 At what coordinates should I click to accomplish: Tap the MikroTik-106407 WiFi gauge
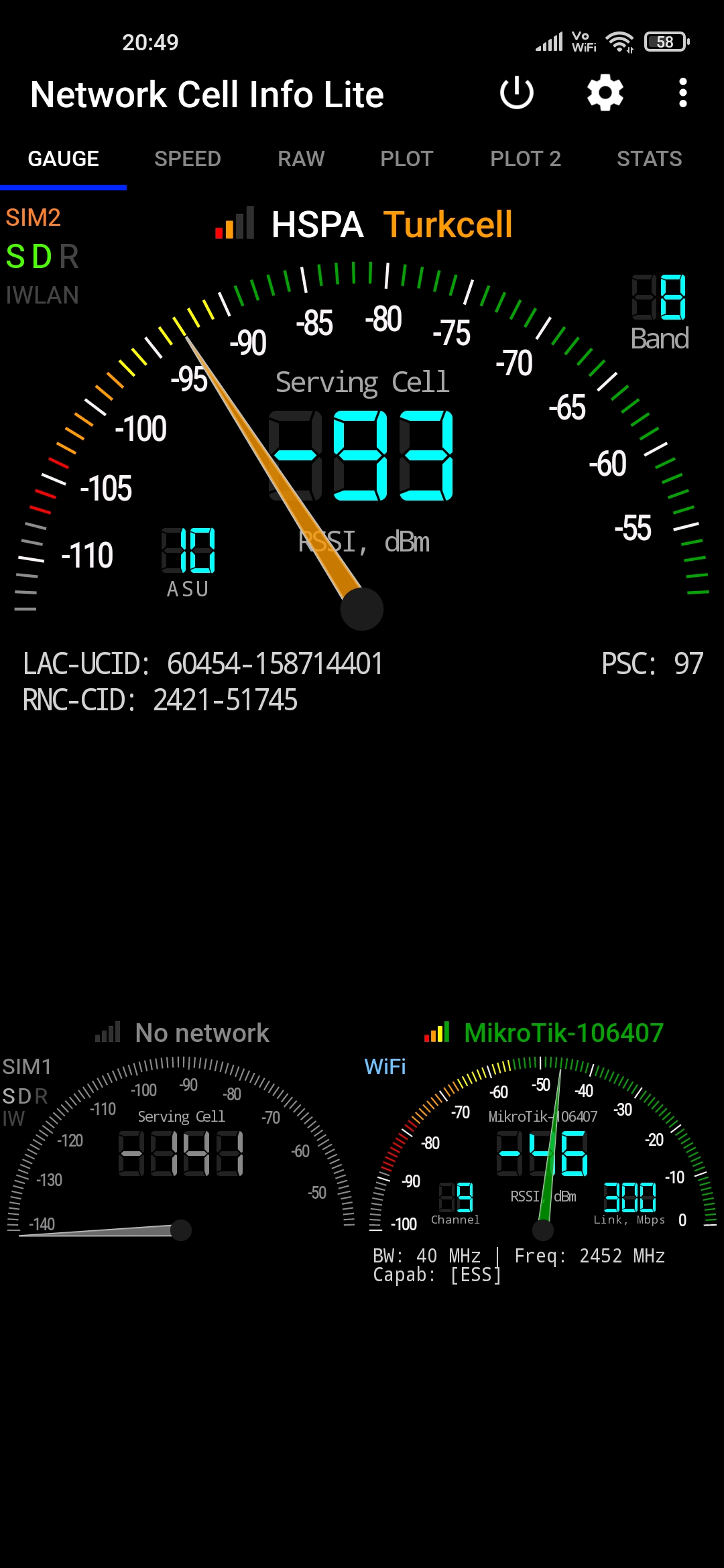(543, 1149)
